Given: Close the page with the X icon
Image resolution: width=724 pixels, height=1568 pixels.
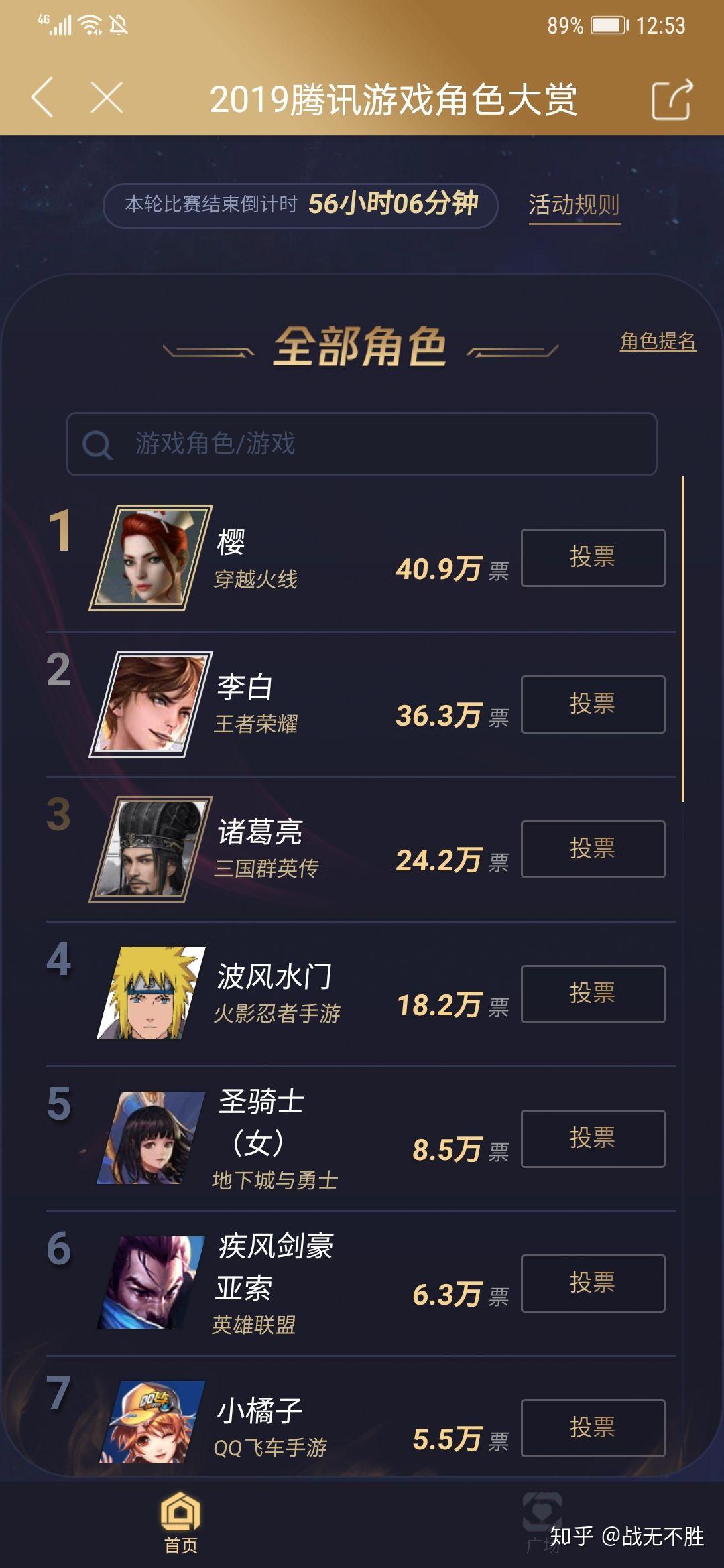Looking at the screenshot, I should [107, 98].
